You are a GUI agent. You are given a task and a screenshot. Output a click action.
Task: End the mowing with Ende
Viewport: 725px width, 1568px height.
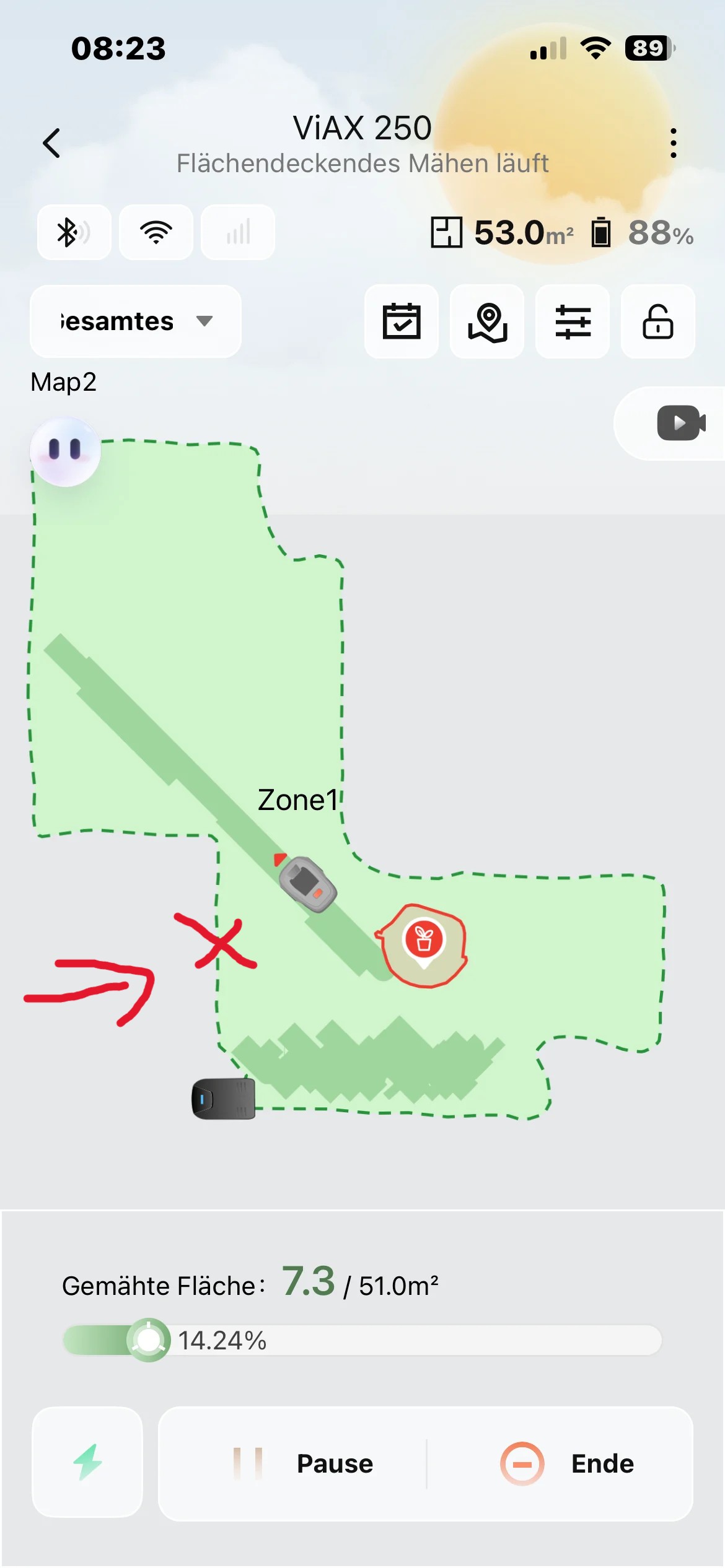[560, 1463]
